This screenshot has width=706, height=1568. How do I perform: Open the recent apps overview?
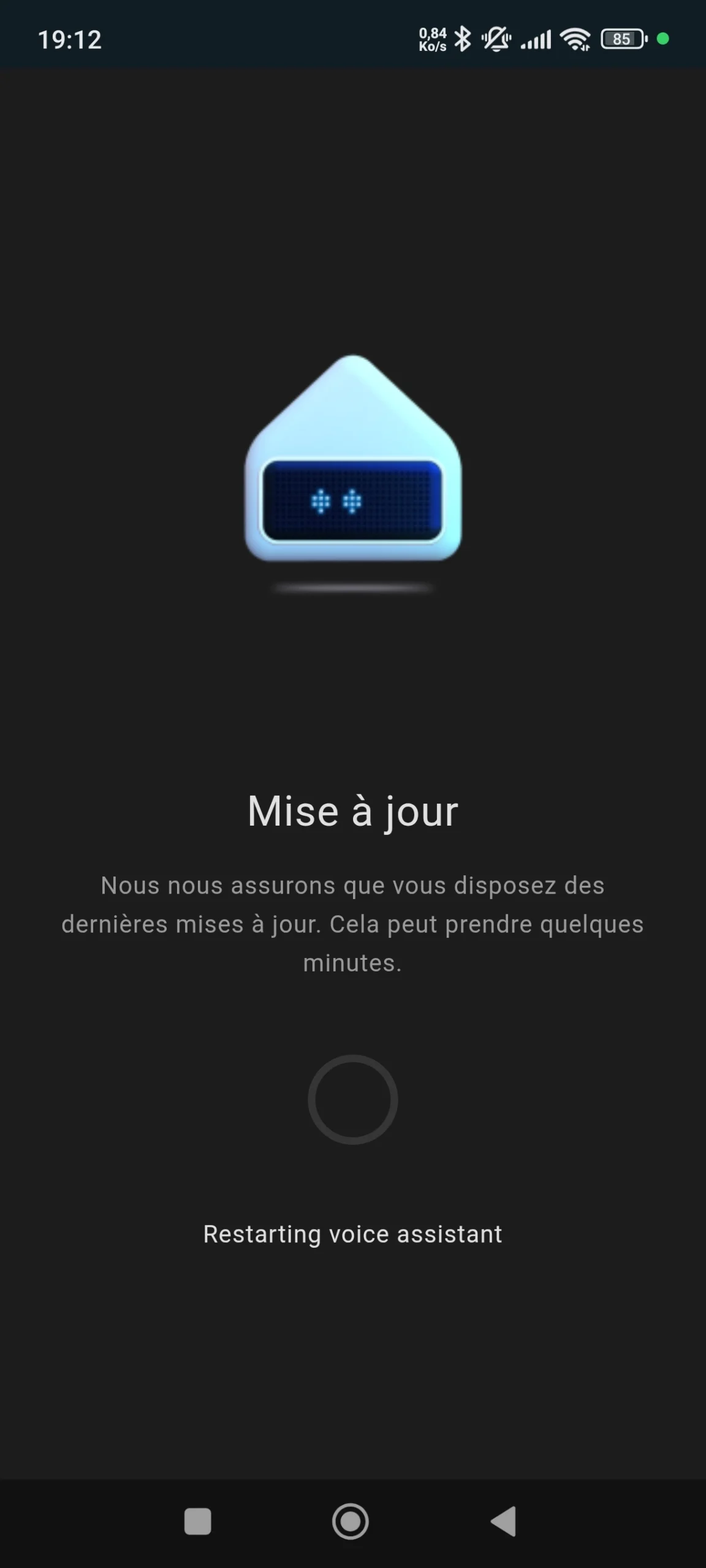[x=197, y=1521]
